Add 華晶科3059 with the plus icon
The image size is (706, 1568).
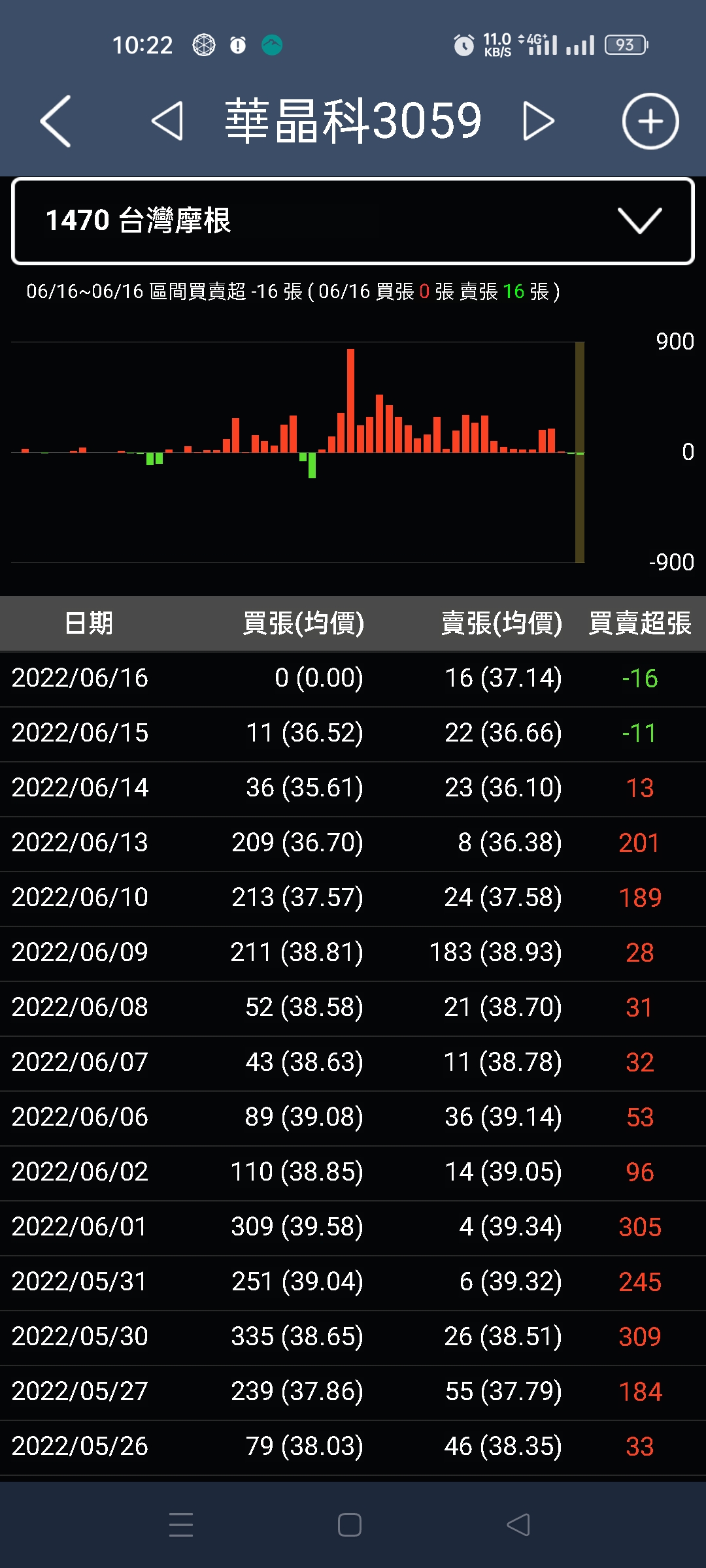pos(650,122)
